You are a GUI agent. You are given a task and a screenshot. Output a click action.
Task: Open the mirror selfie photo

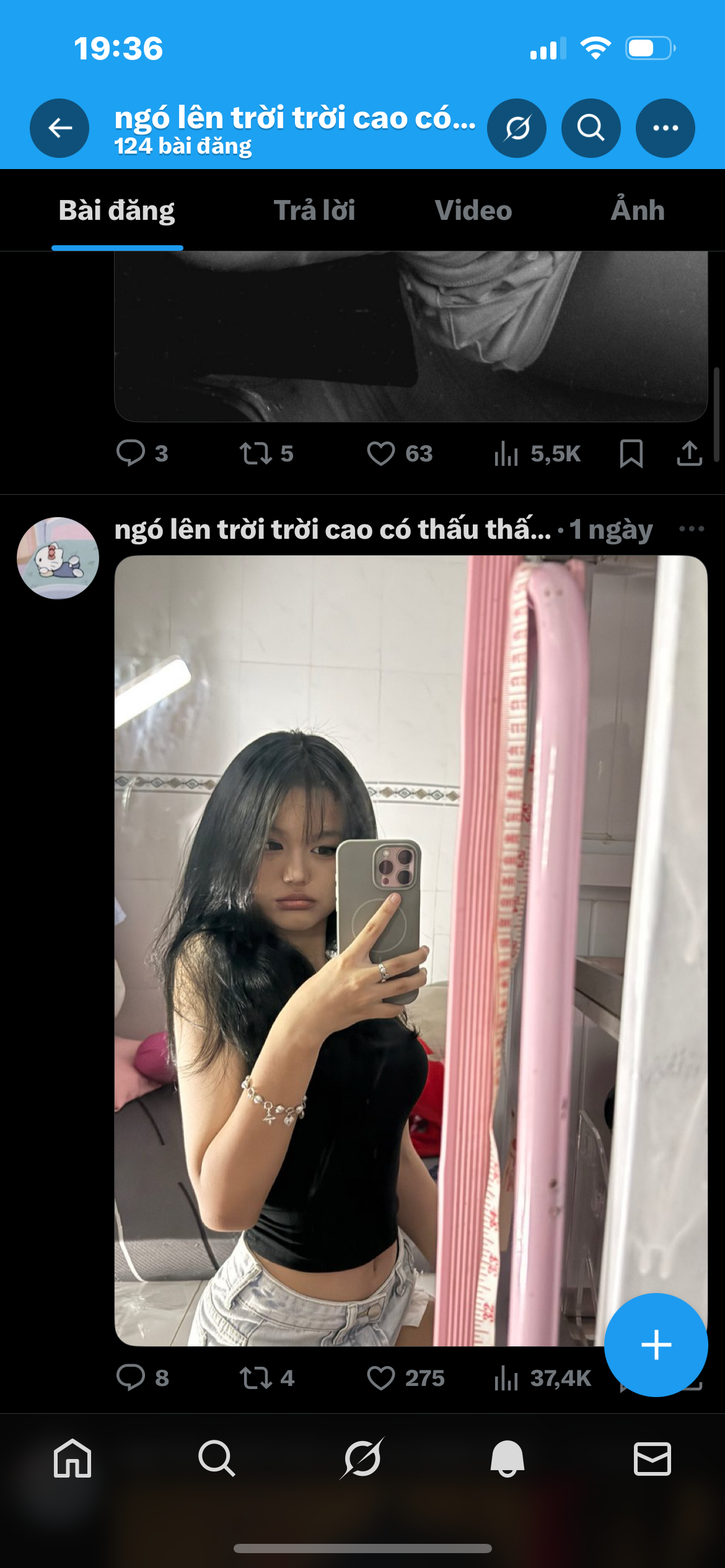410,950
